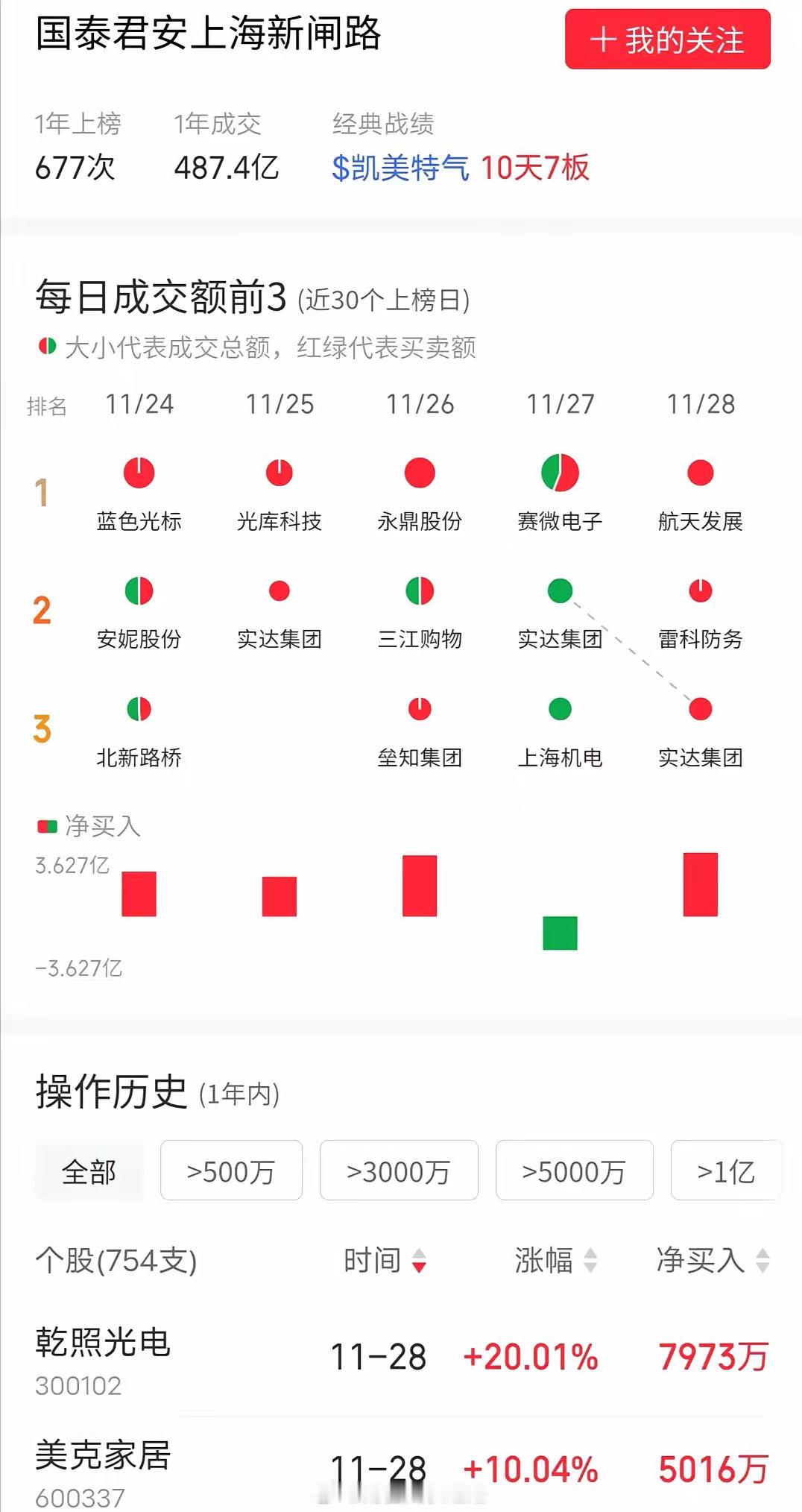Select the 赛微电子 pie icon under 11/27
Image resolution: width=802 pixels, height=1512 pixels.
[x=559, y=472]
